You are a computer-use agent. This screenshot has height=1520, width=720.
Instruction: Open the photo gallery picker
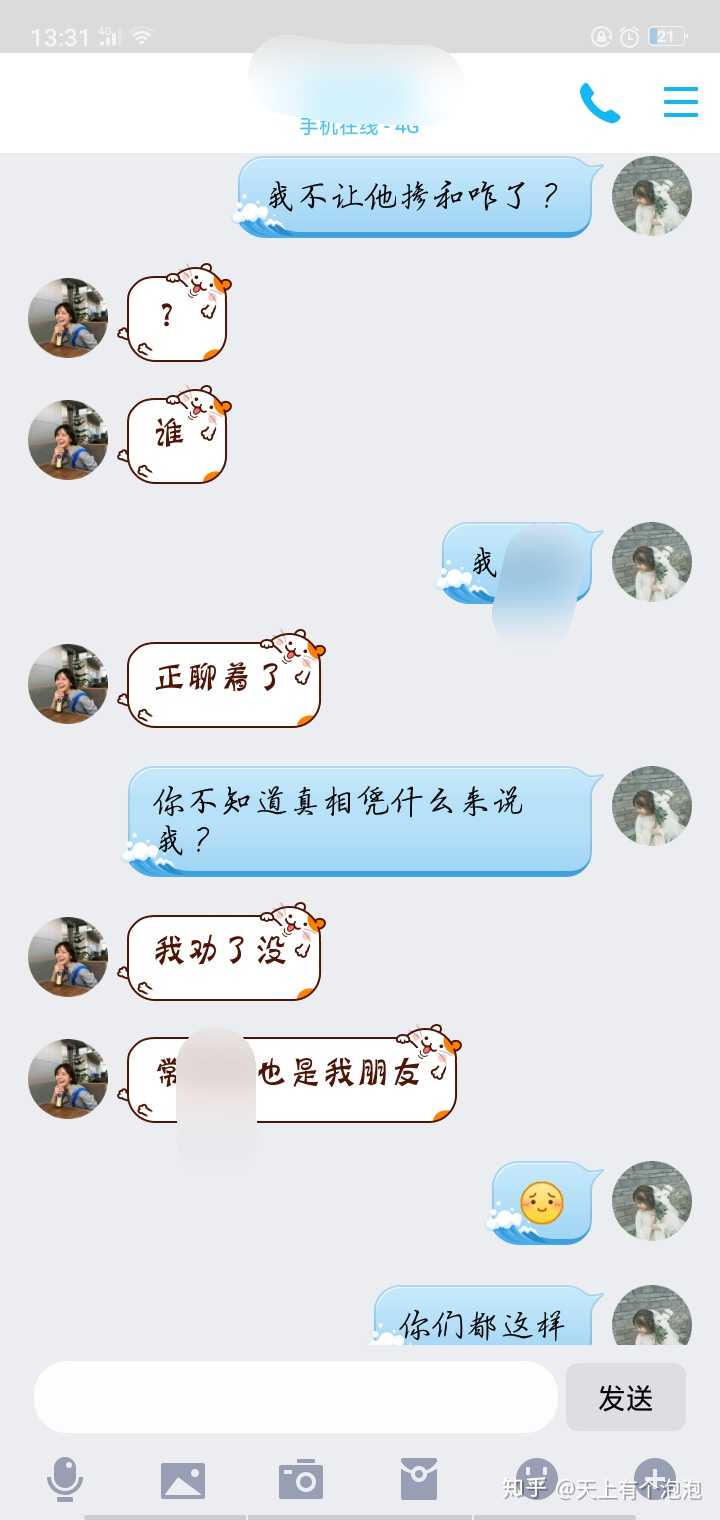[183, 1479]
